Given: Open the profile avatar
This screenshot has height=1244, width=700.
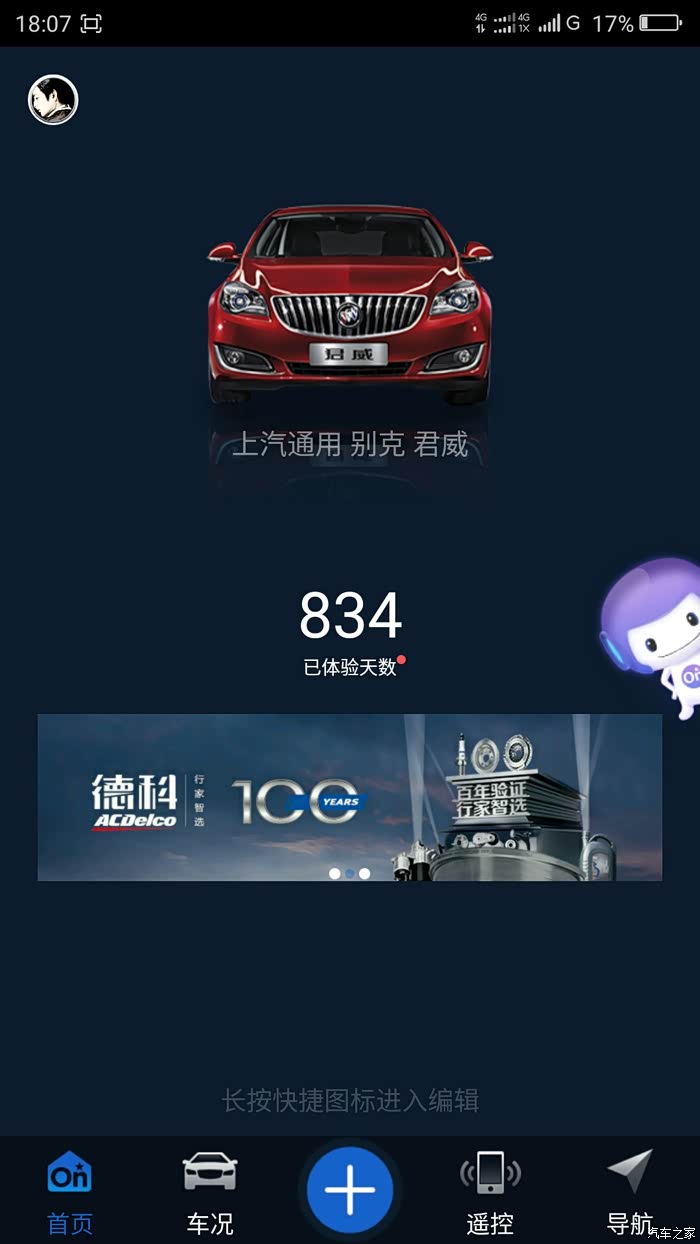Looking at the screenshot, I should tap(53, 100).
